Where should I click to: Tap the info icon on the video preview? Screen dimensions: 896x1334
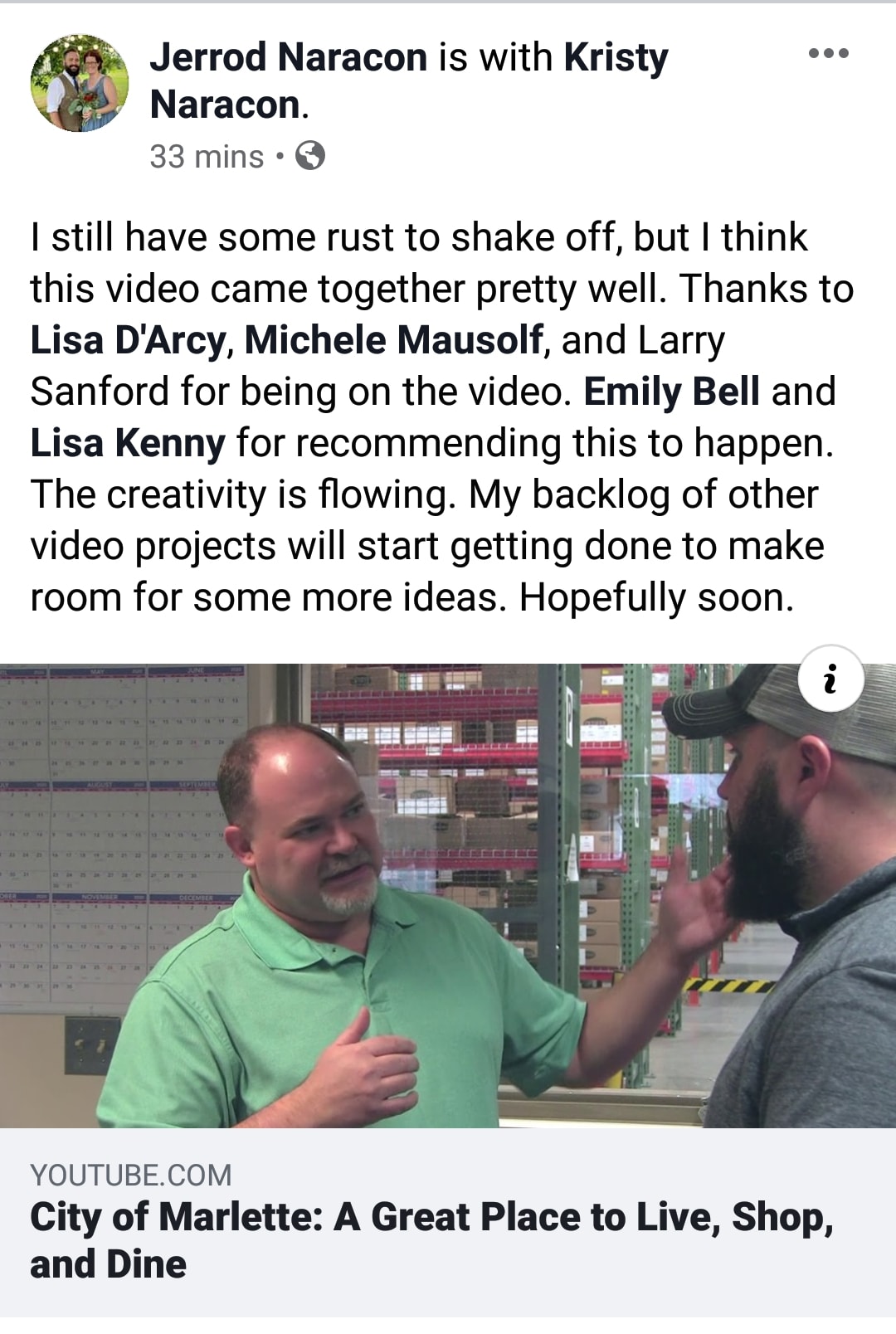click(x=830, y=679)
